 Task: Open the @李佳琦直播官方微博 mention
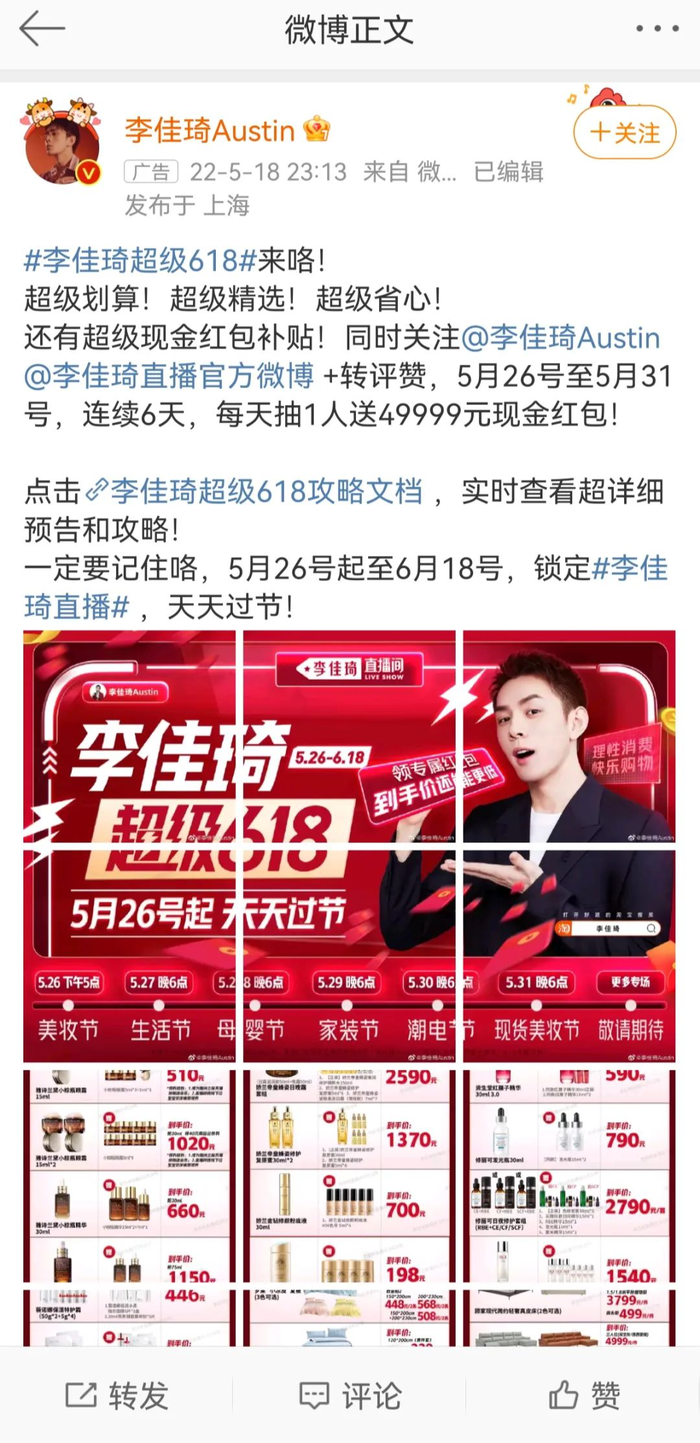(x=168, y=376)
